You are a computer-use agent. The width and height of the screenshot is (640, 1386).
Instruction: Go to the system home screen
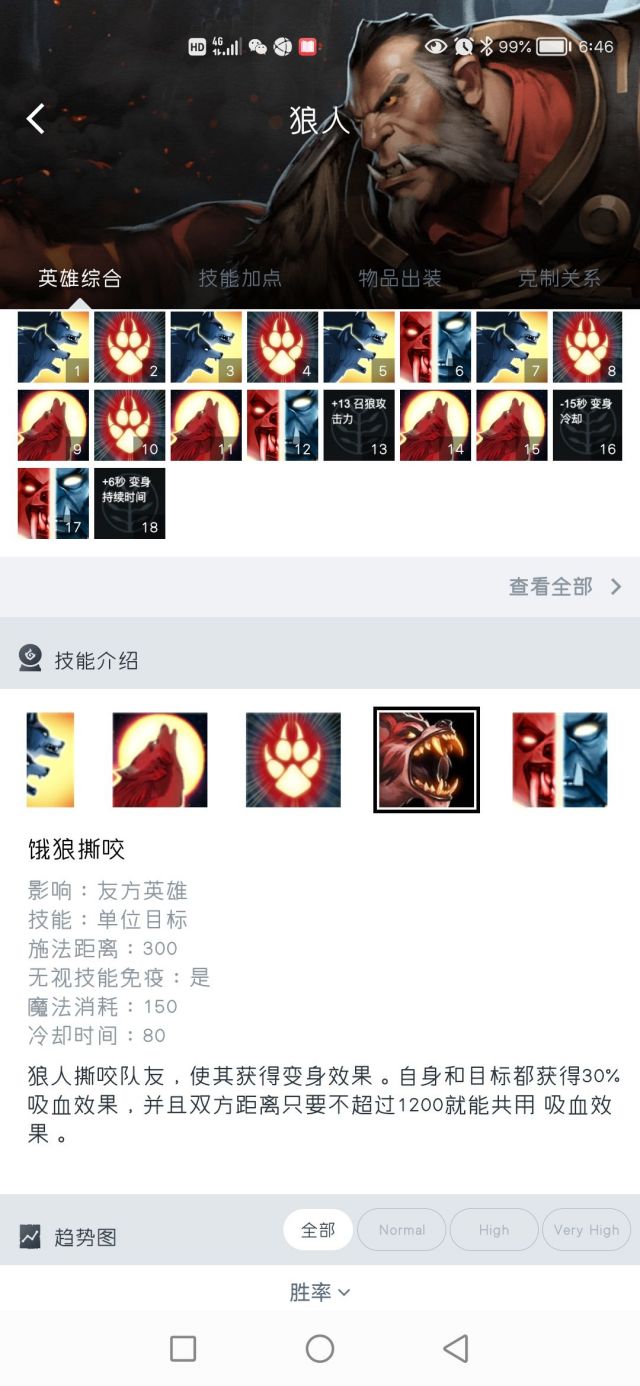click(320, 1348)
